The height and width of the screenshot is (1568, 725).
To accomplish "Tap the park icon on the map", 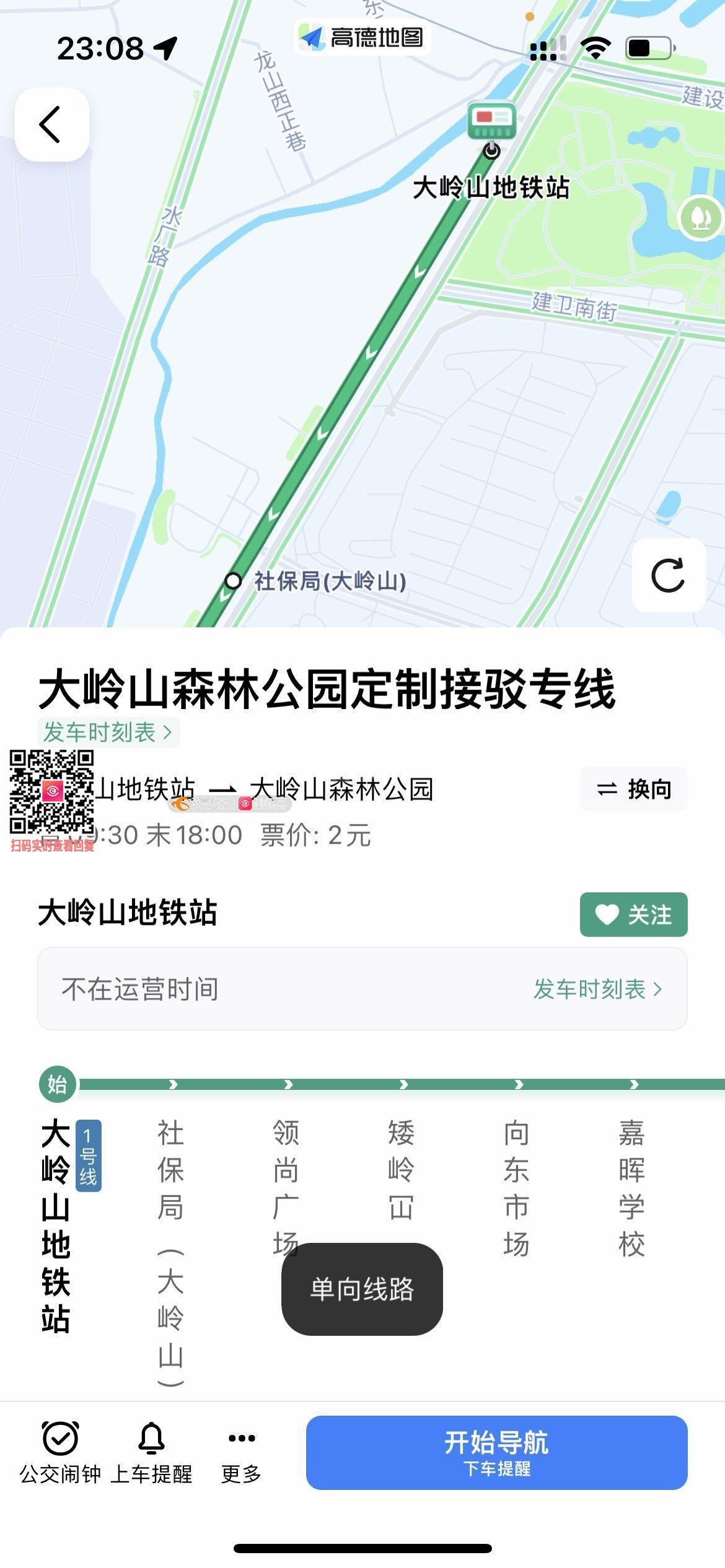I will pos(701,217).
